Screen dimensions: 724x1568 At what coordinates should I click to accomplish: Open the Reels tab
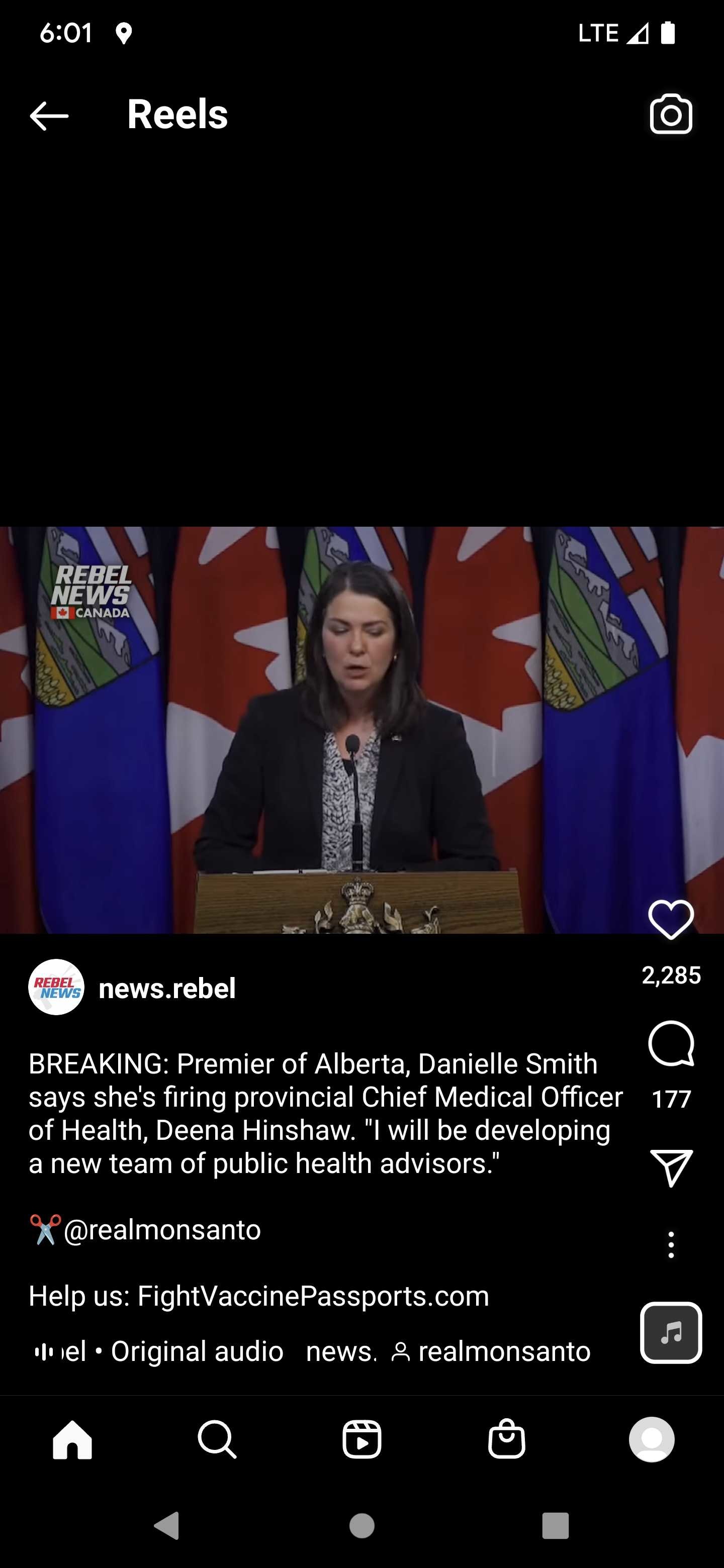[361, 1440]
